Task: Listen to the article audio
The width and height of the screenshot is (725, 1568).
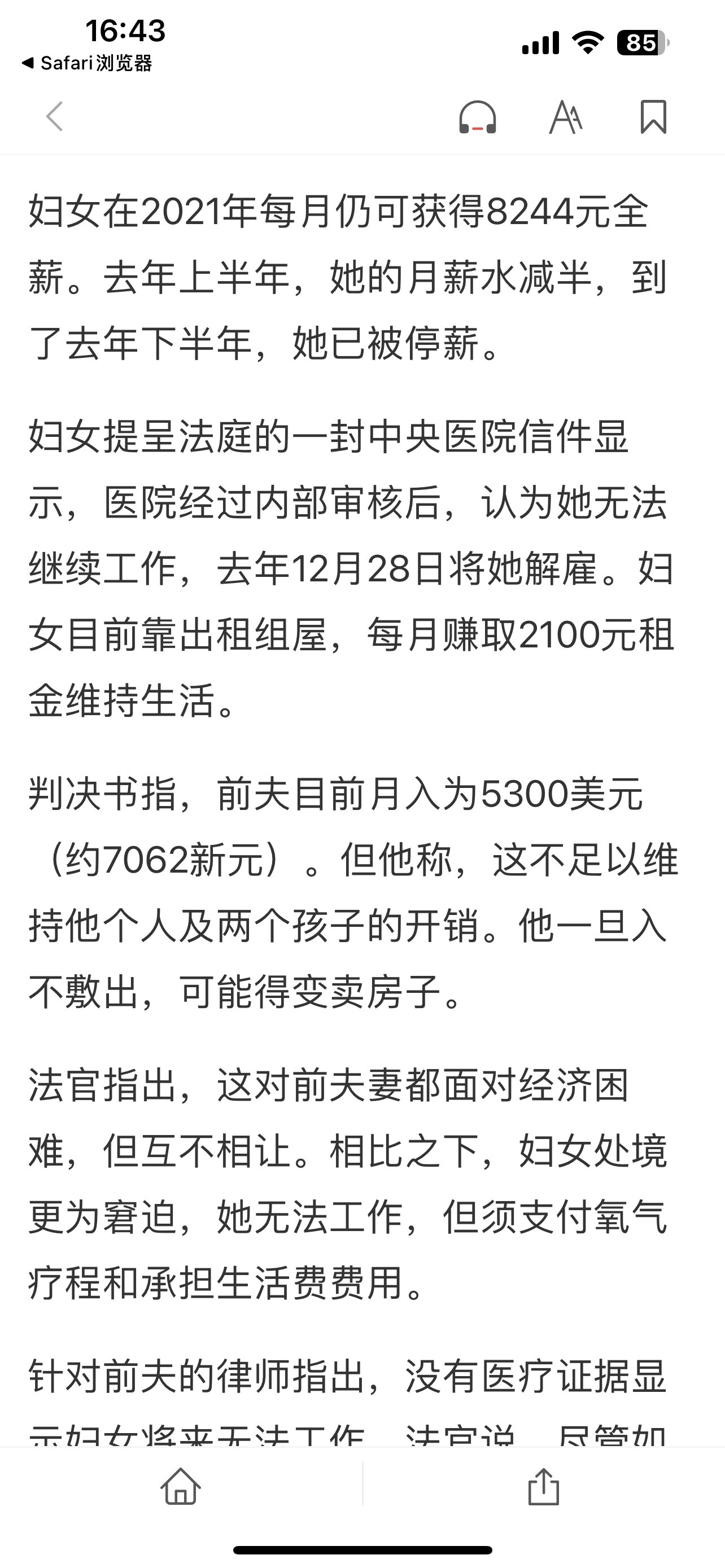Action: (477, 117)
